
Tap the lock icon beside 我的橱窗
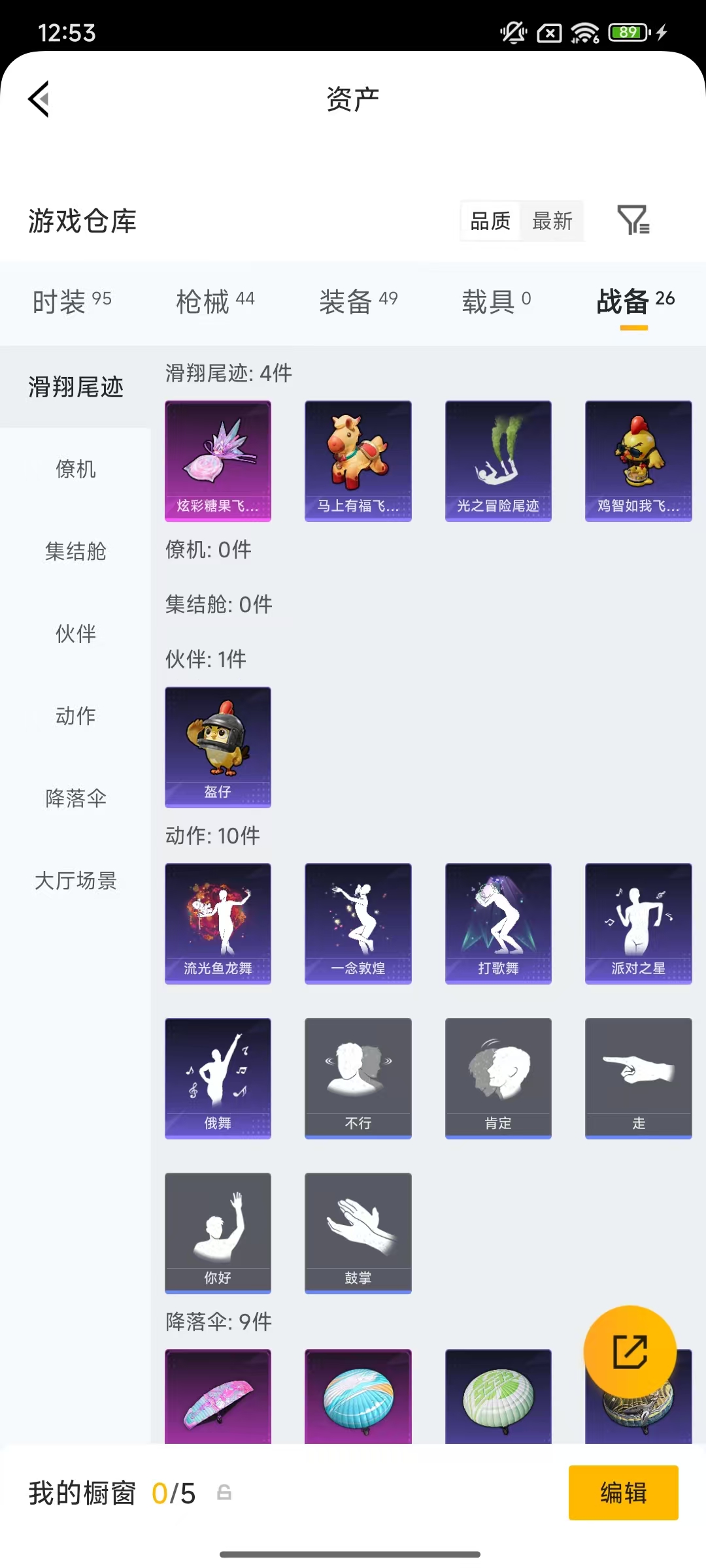click(224, 1494)
